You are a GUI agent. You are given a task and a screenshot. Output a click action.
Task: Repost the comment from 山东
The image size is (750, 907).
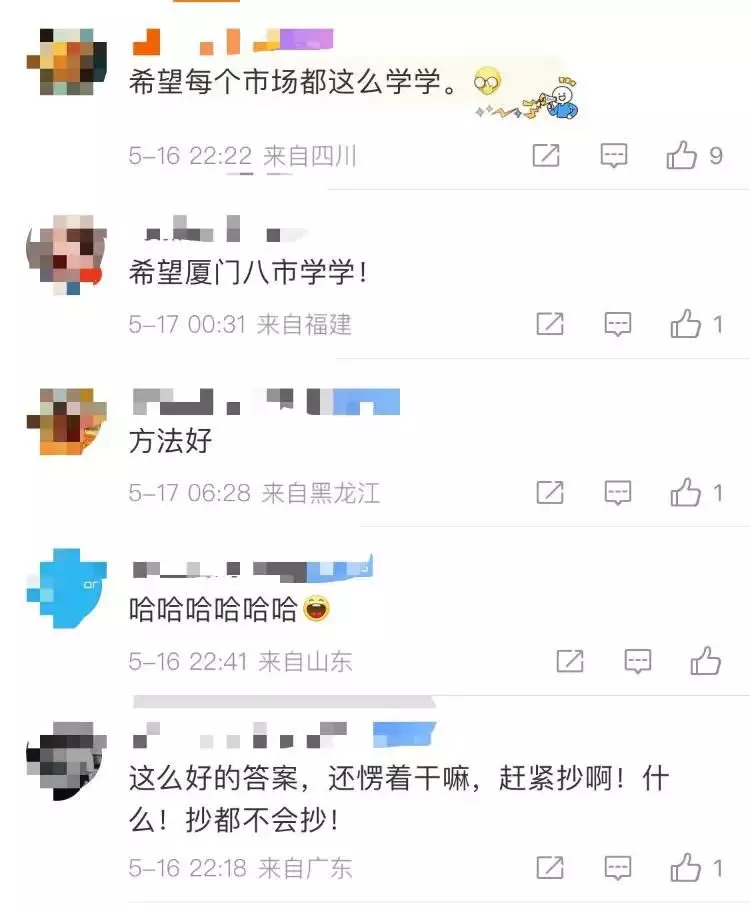coord(570,660)
